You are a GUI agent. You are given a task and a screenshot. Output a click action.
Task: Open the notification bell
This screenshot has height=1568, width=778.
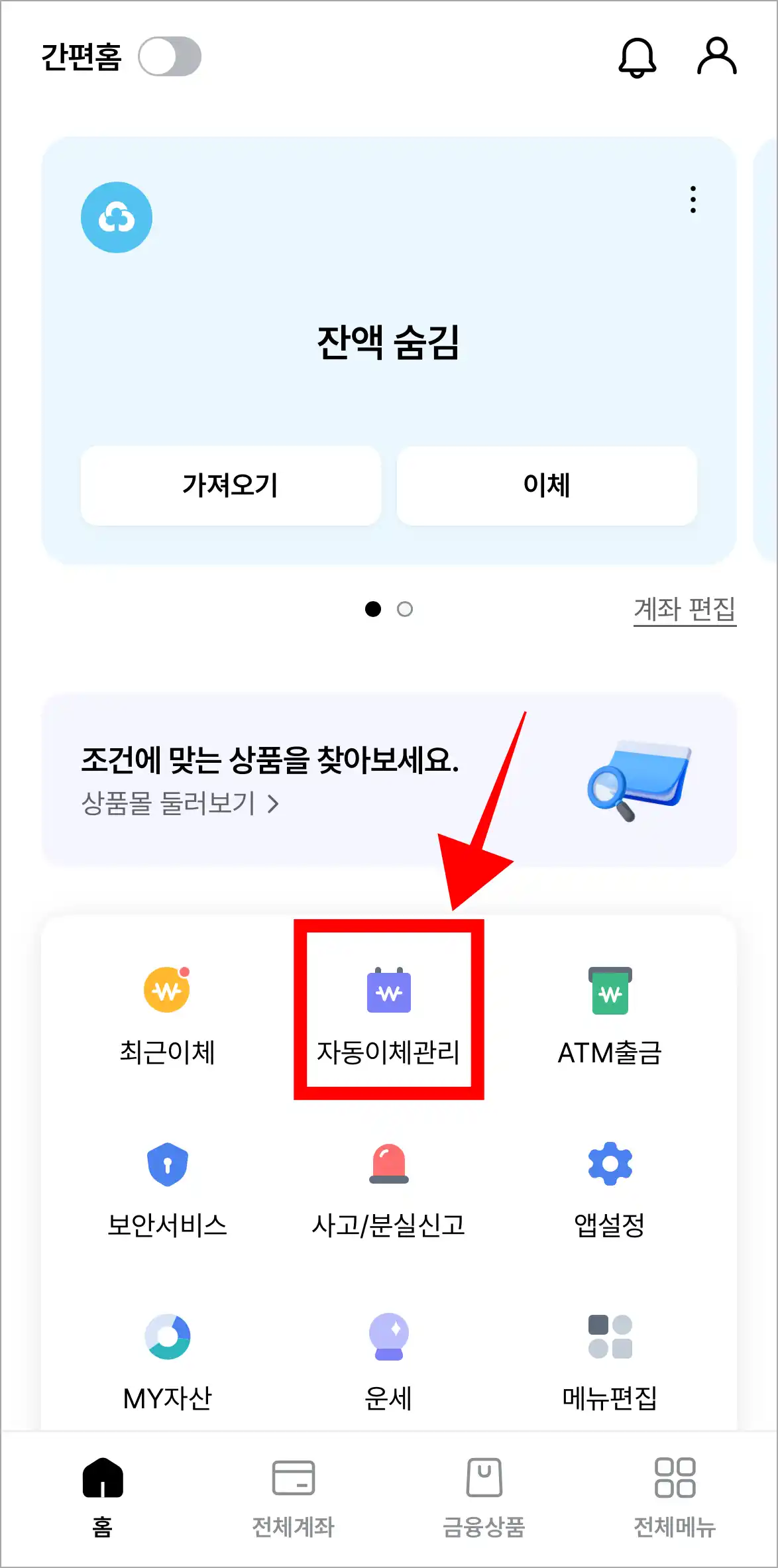pyautogui.click(x=636, y=57)
